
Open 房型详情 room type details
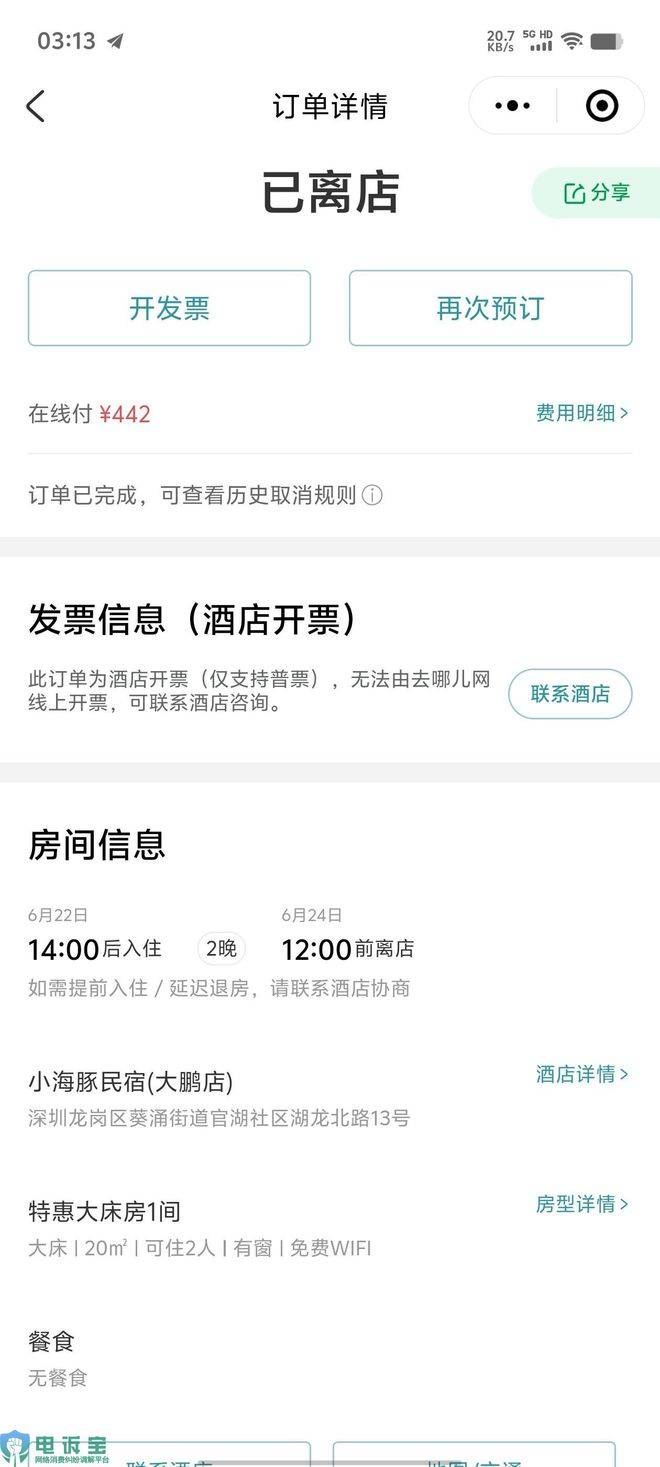coord(582,1204)
